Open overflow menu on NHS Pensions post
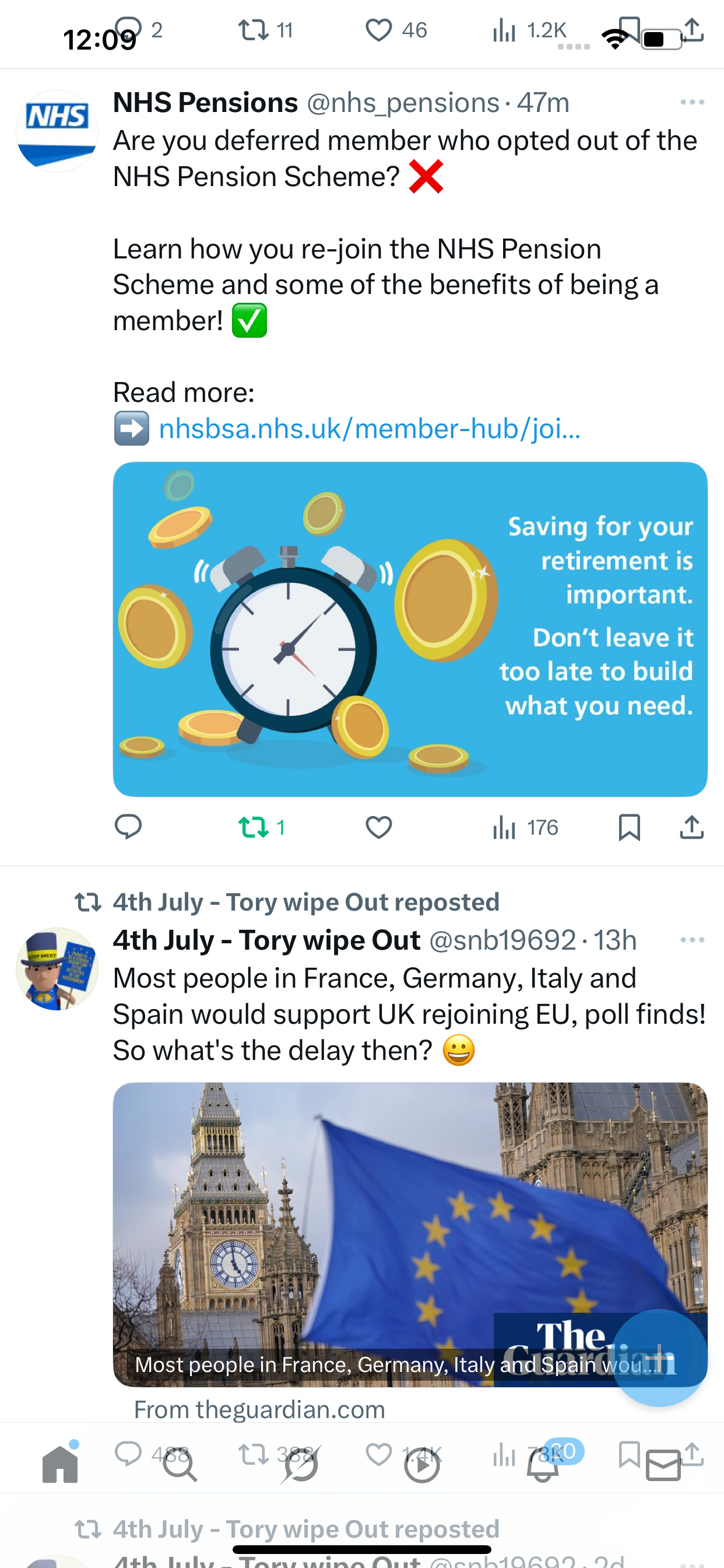724x1568 pixels. point(693,102)
